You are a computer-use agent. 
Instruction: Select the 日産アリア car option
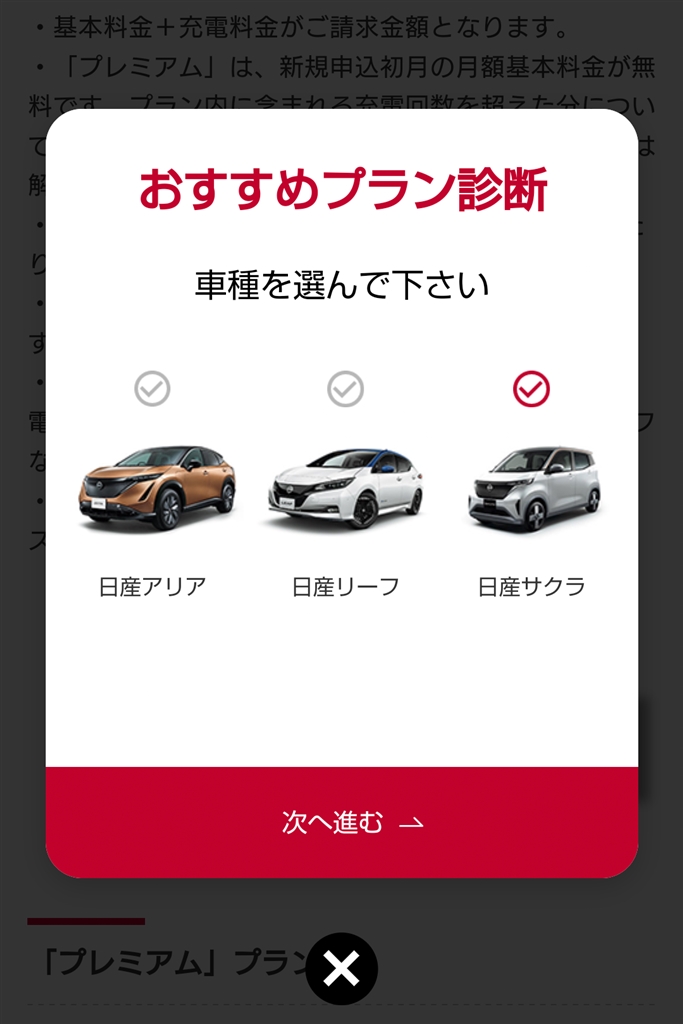(153, 486)
